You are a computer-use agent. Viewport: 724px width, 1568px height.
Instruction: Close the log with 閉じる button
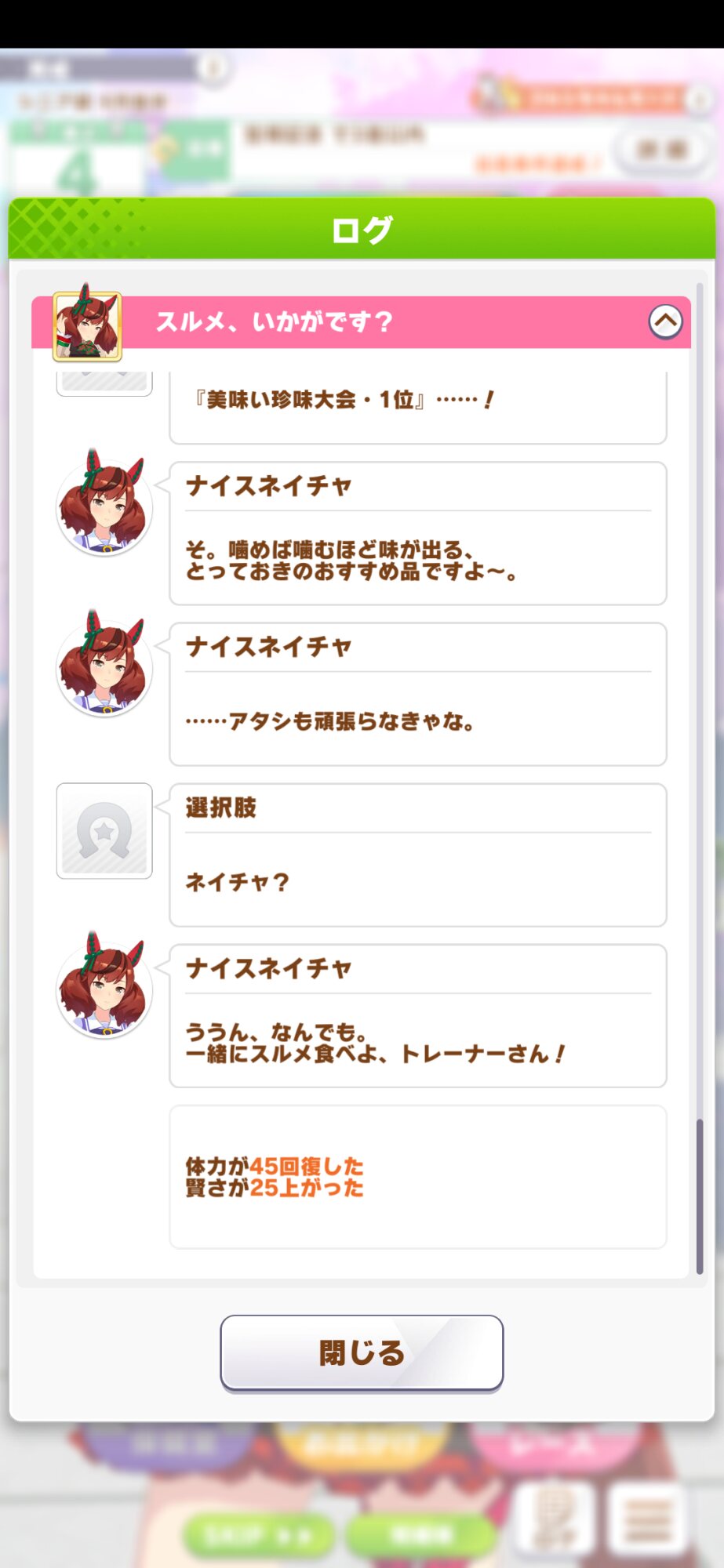pos(362,1353)
